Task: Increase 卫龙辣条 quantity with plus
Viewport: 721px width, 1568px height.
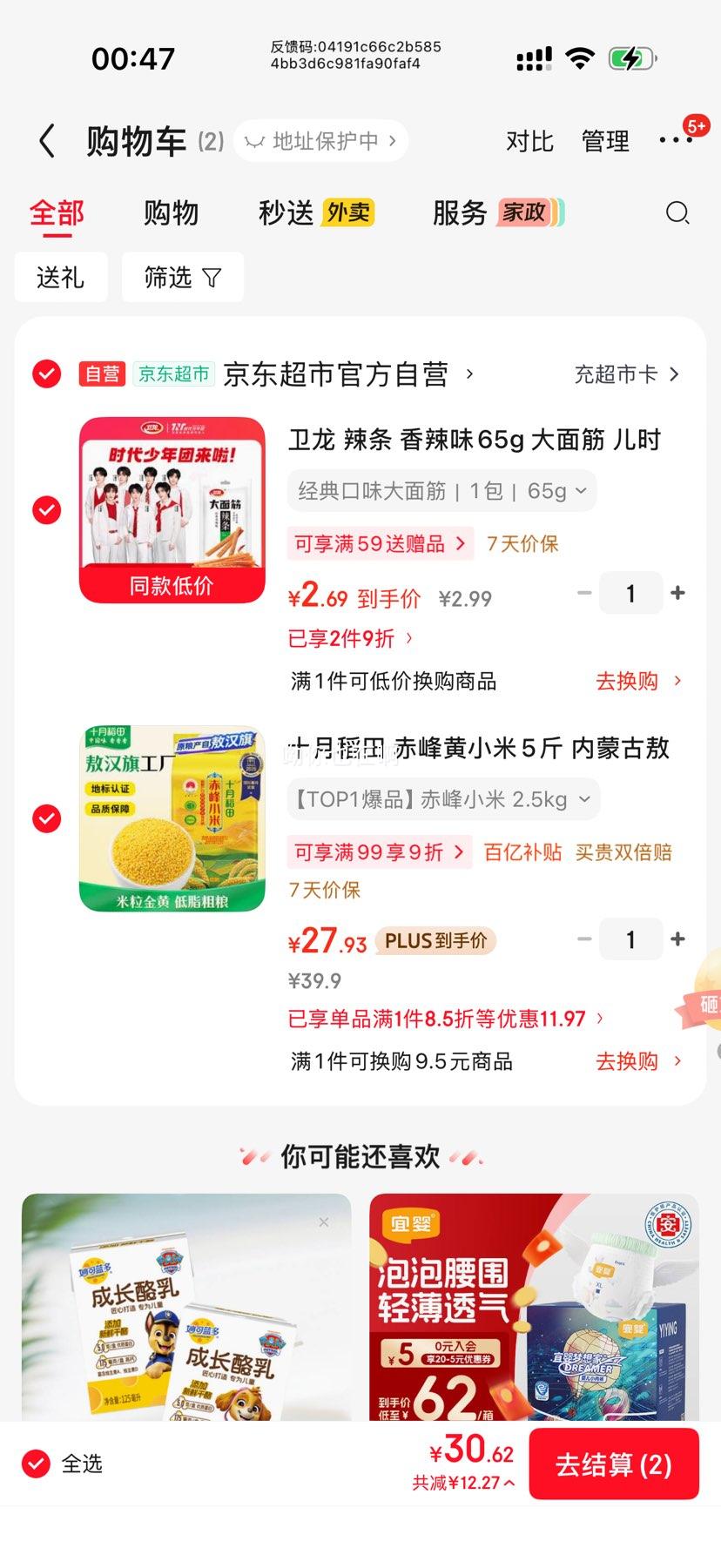Action: click(x=678, y=593)
